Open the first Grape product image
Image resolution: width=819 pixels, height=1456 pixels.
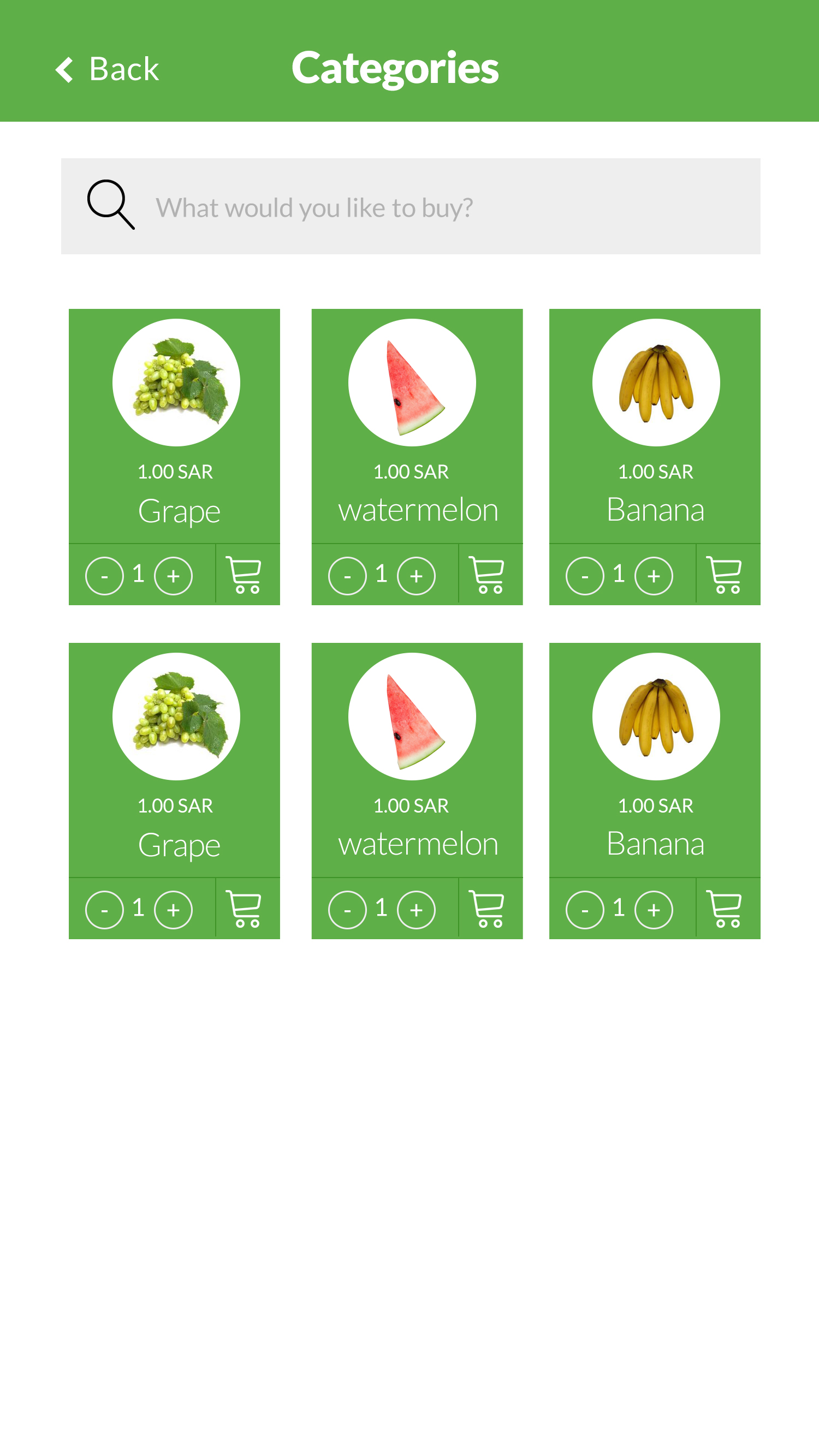176,383
